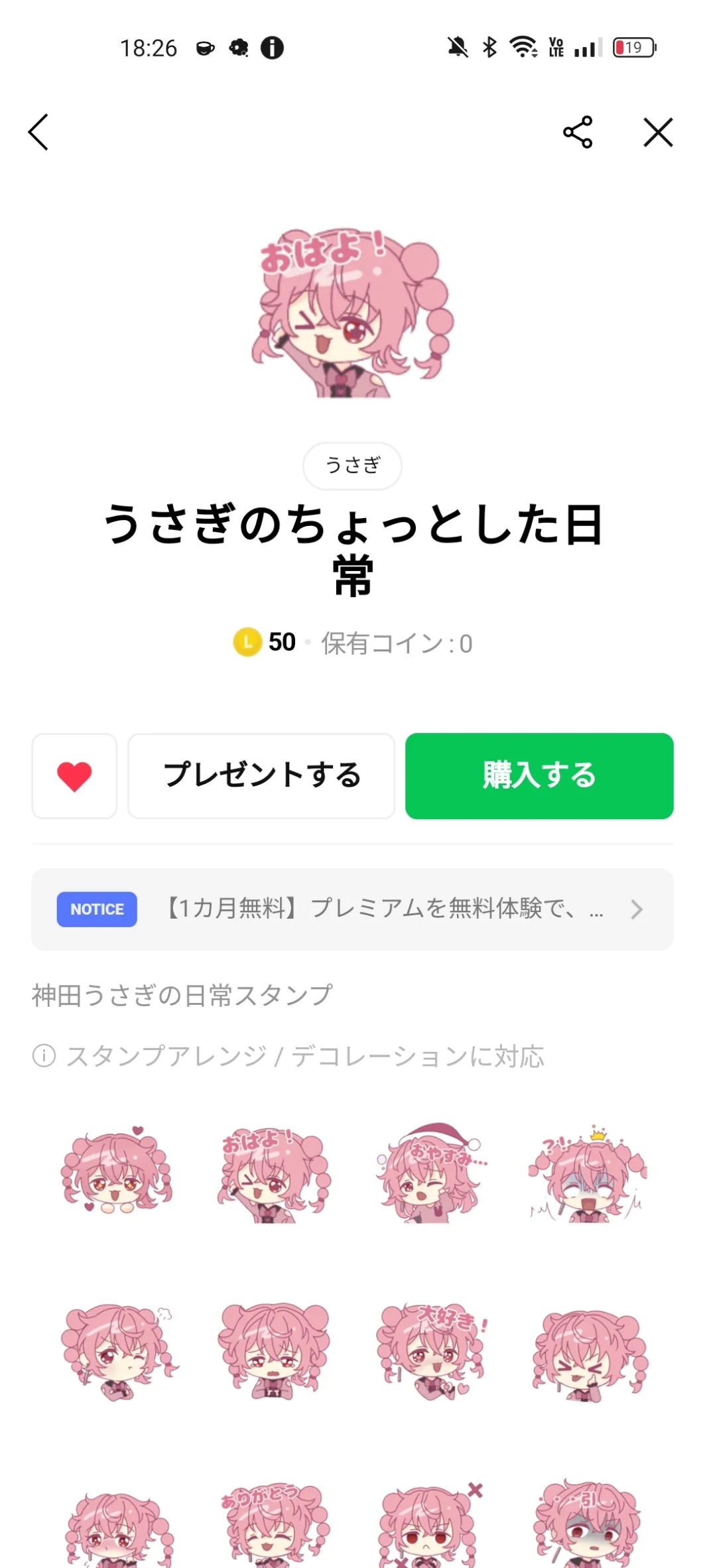Tap プレゼントする to gift stickers
The height and width of the screenshot is (1568, 705).
[261, 776]
